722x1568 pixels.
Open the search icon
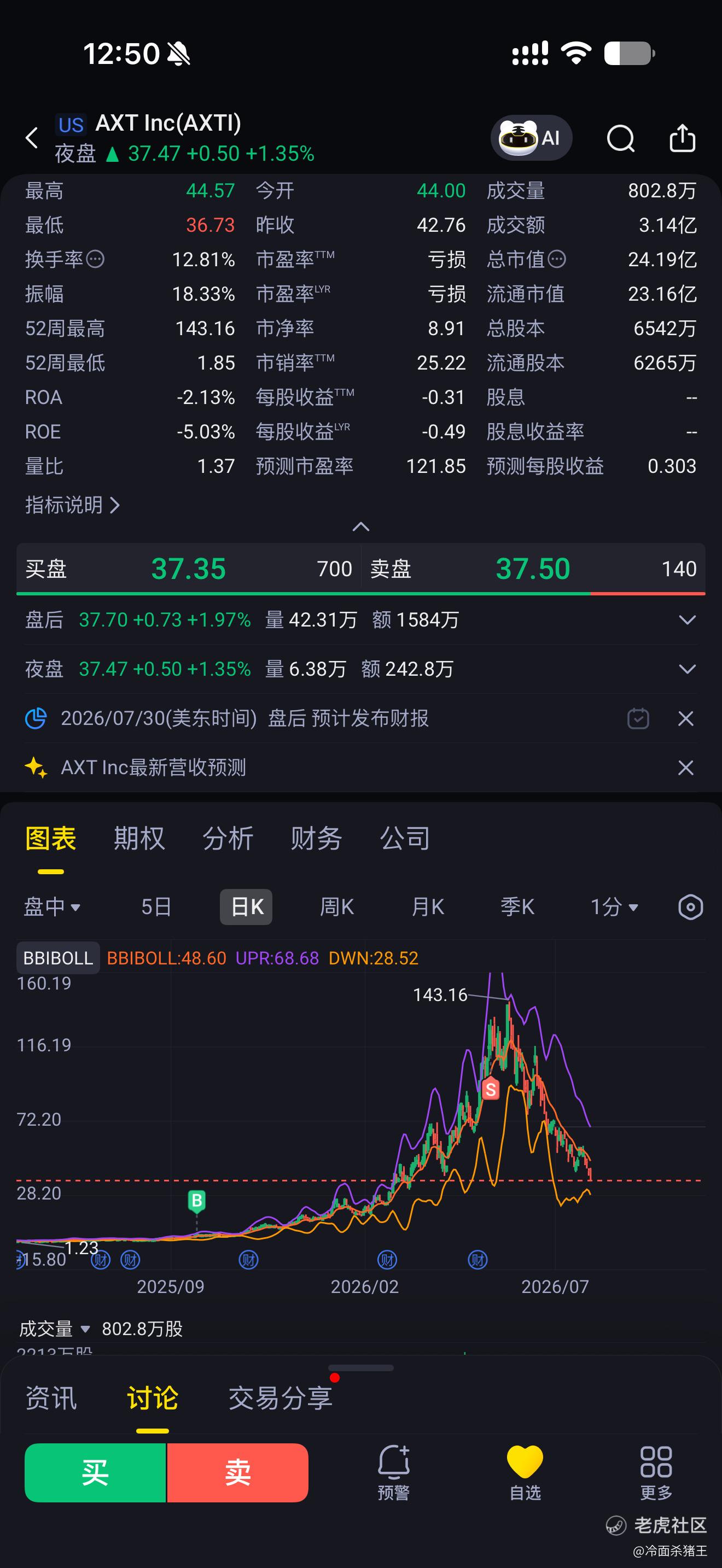pos(620,138)
